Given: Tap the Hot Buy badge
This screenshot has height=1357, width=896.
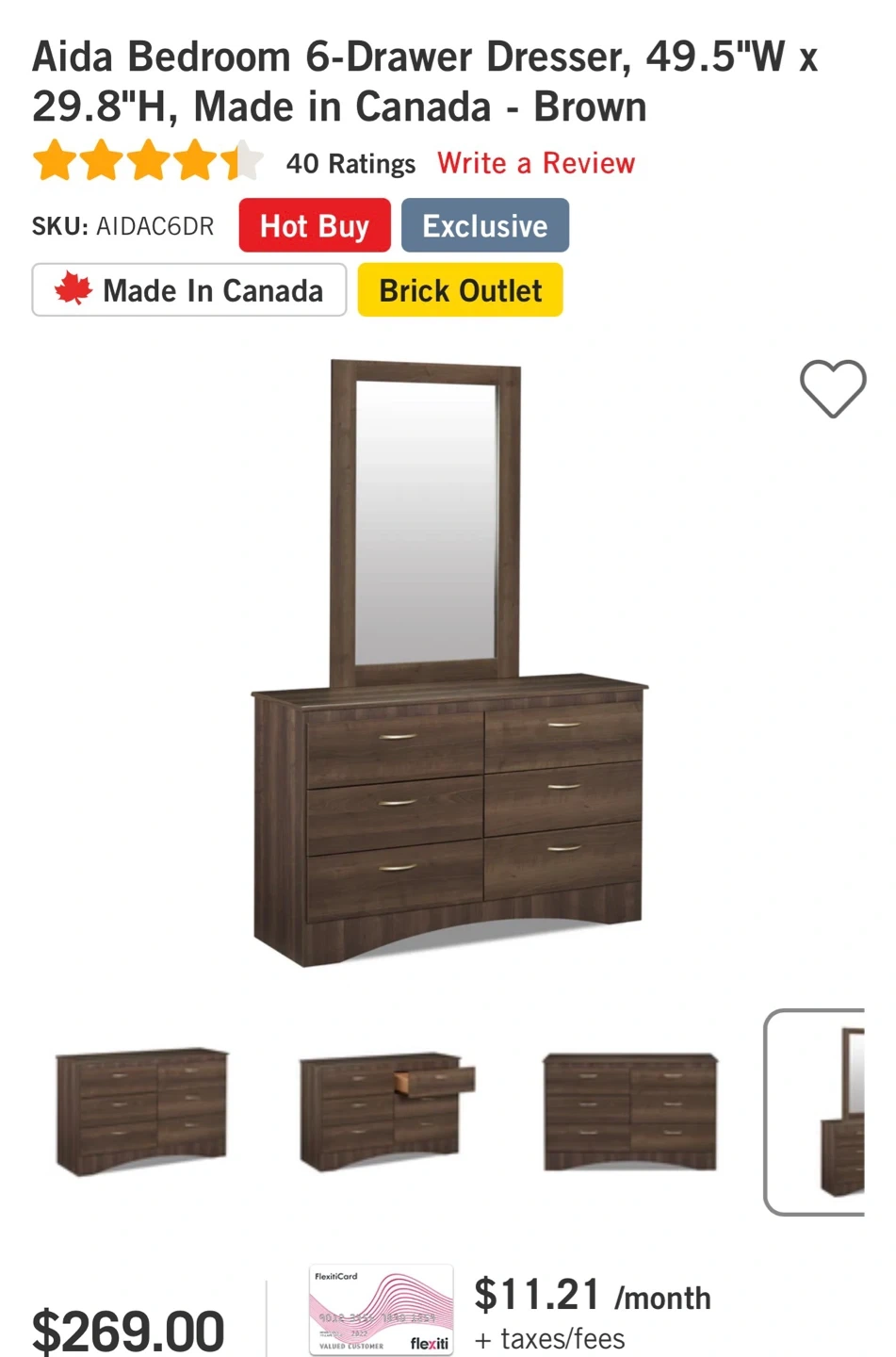Looking at the screenshot, I should point(315,226).
